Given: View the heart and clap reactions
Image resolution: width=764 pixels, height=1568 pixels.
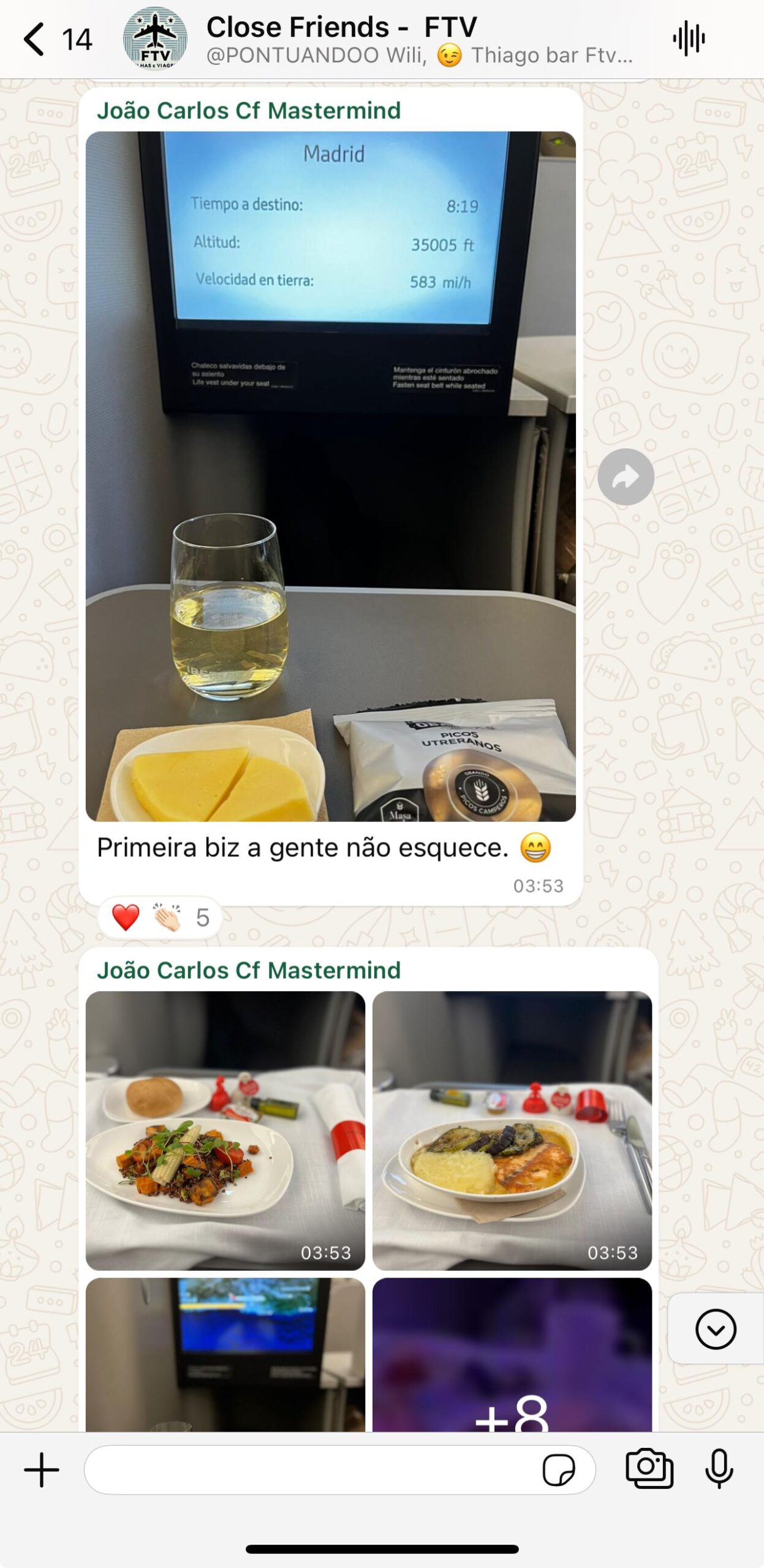Looking at the screenshot, I should (x=160, y=917).
